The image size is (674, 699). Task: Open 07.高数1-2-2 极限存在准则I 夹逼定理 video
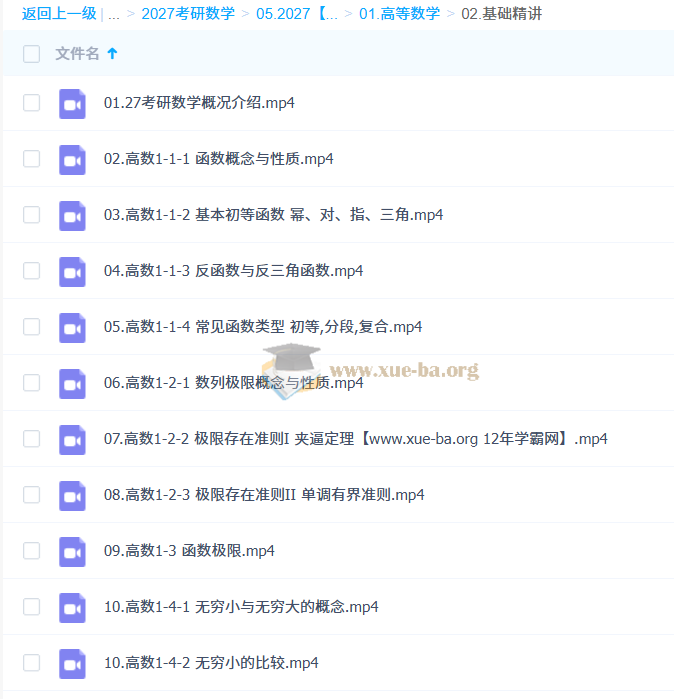coord(355,439)
